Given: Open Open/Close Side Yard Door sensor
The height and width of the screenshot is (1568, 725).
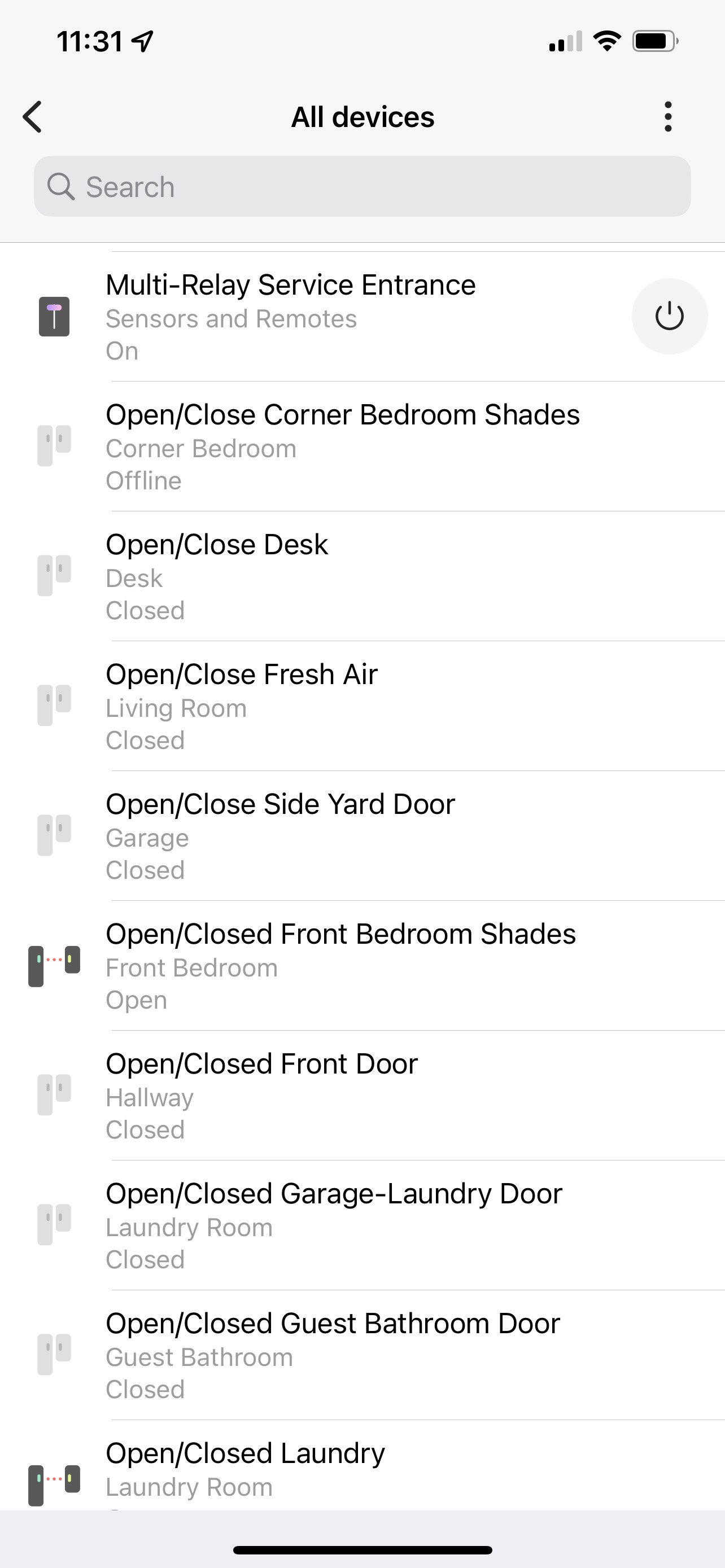Looking at the screenshot, I should [362, 835].
